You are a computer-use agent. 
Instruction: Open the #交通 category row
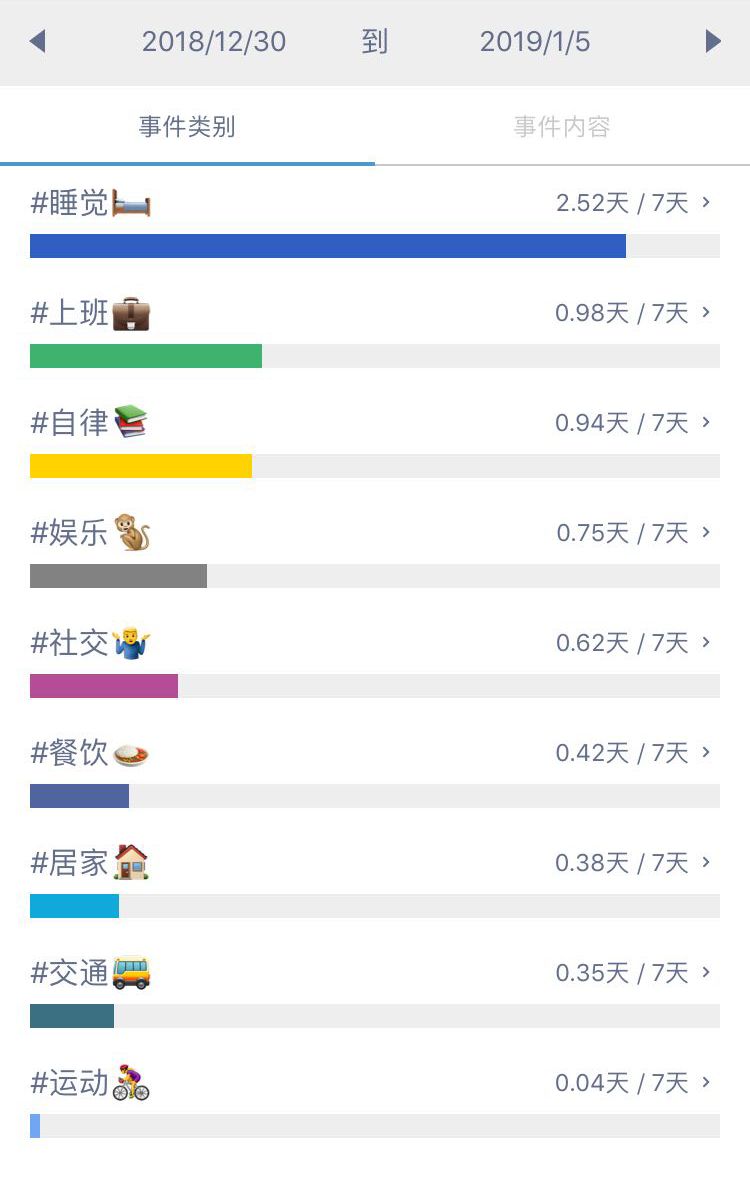(375, 990)
